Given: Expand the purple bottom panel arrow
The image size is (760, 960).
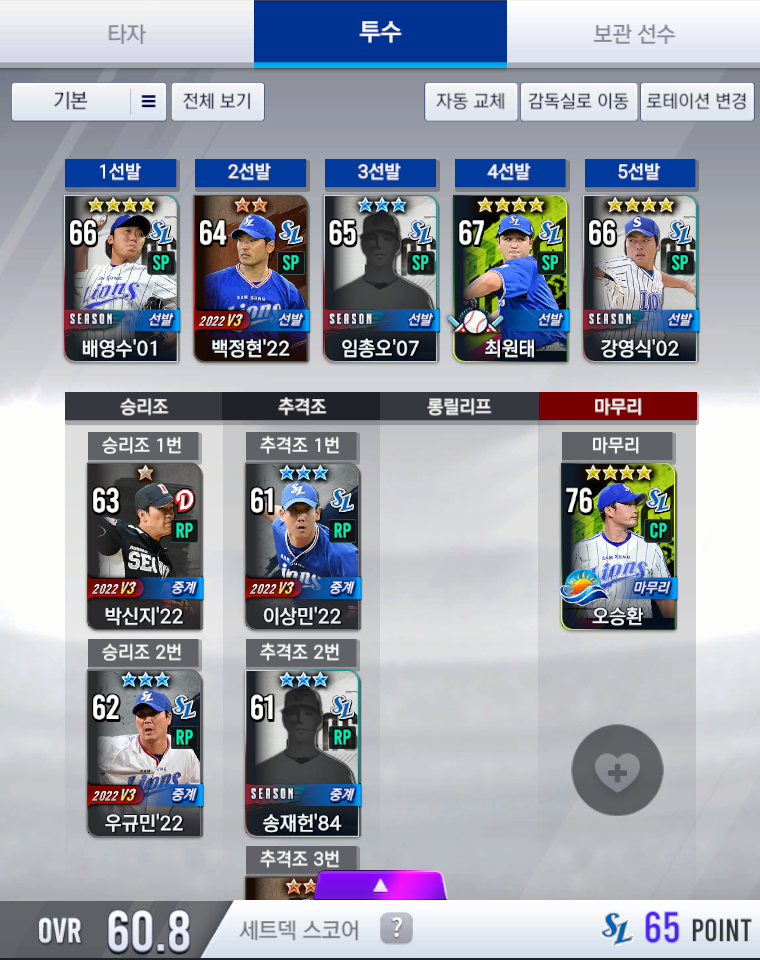Looking at the screenshot, I should (x=379, y=886).
